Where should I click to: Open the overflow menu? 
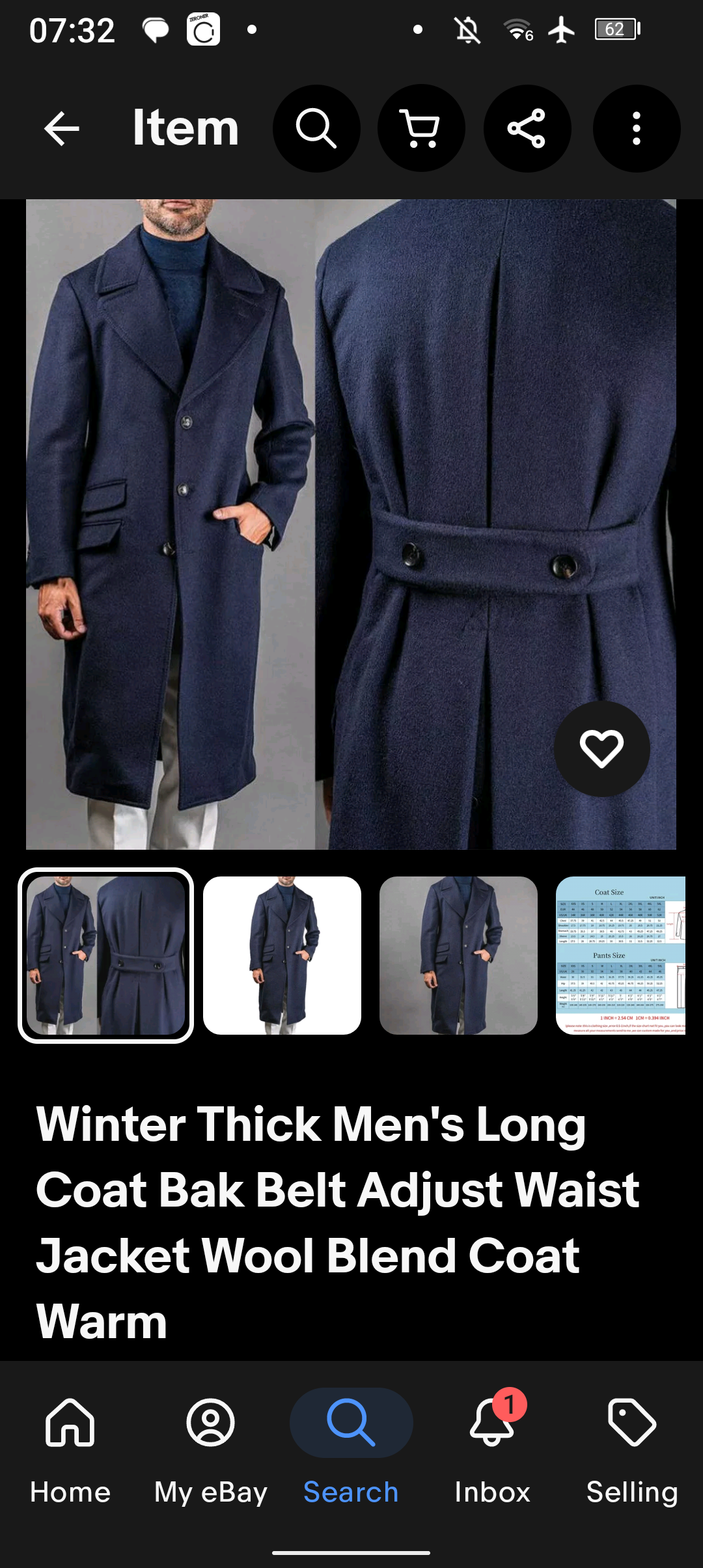pos(636,128)
